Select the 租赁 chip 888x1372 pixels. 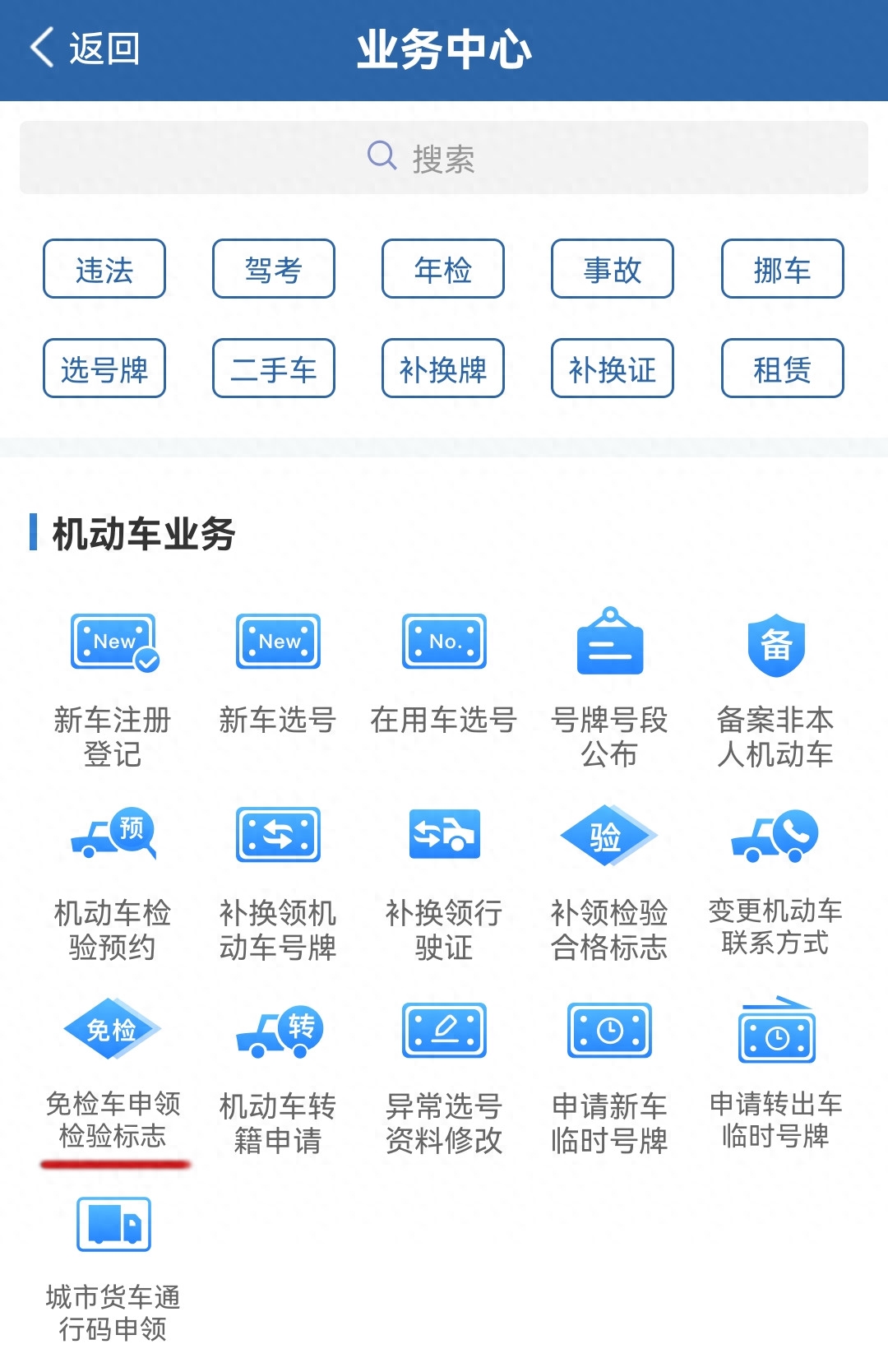(783, 368)
